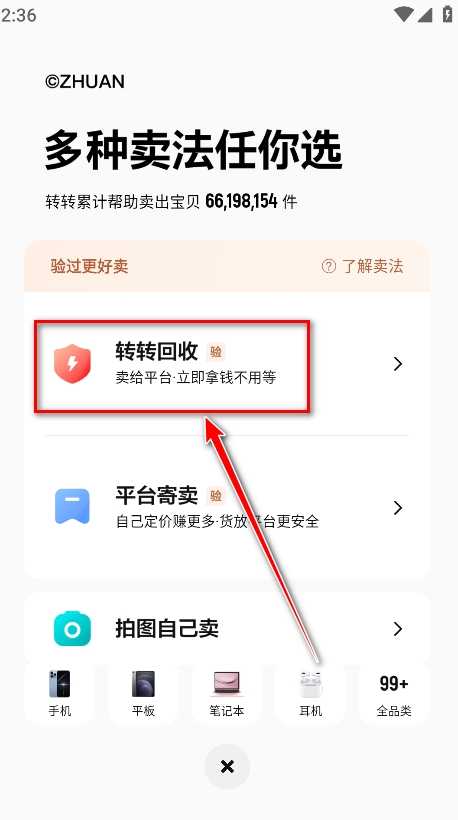Open 99+ 全品类 all categories
458x820 pixels.
pyautogui.click(x=394, y=693)
